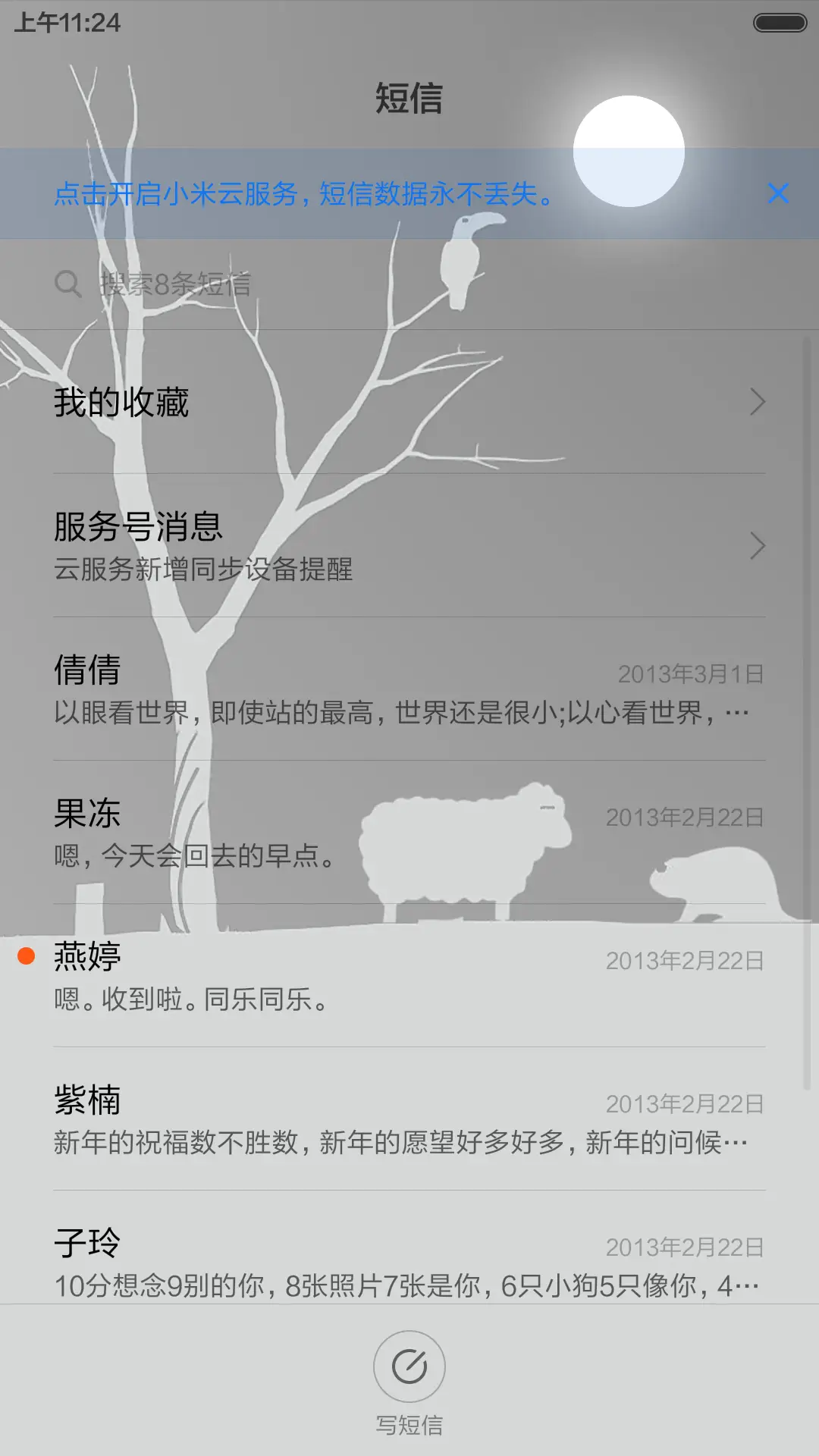Image resolution: width=819 pixels, height=1456 pixels.
Task: Open 我的收藏 favorites
Action: click(409, 402)
